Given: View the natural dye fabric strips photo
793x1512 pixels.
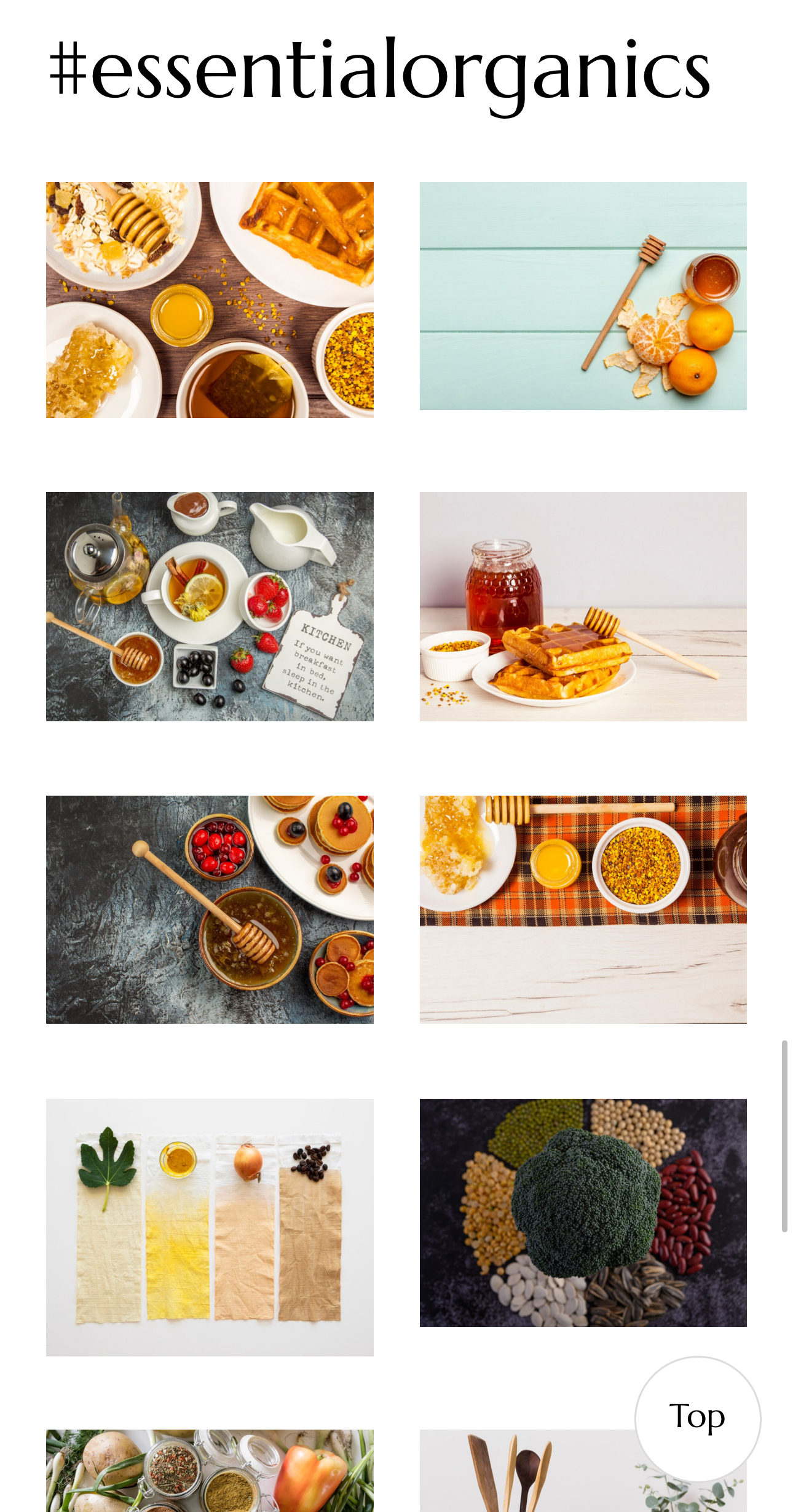Looking at the screenshot, I should point(210,1227).
